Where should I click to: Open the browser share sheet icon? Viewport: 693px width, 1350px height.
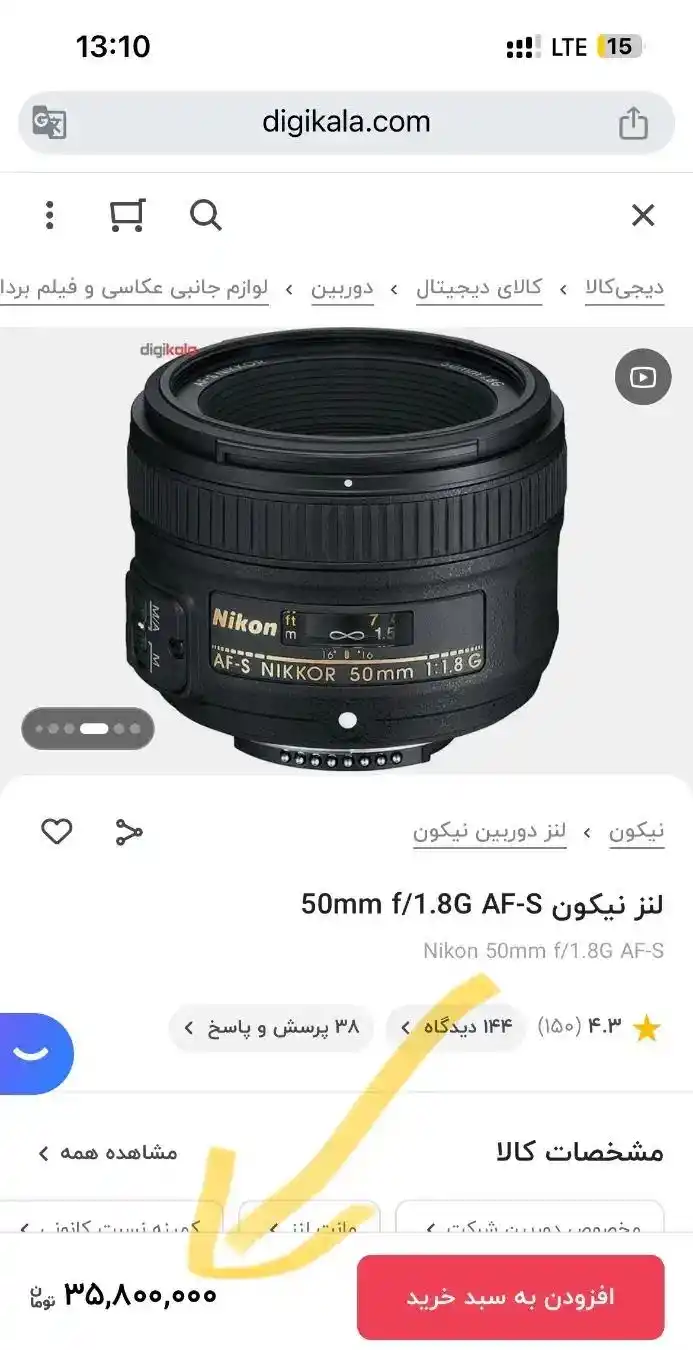632,123
